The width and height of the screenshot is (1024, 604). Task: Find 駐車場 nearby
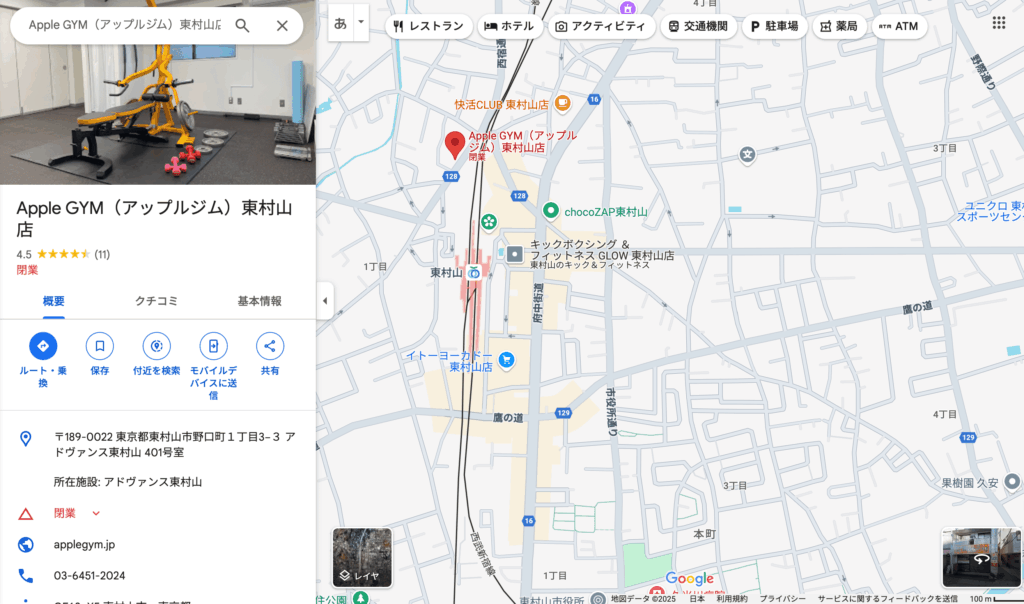[774, 26]
